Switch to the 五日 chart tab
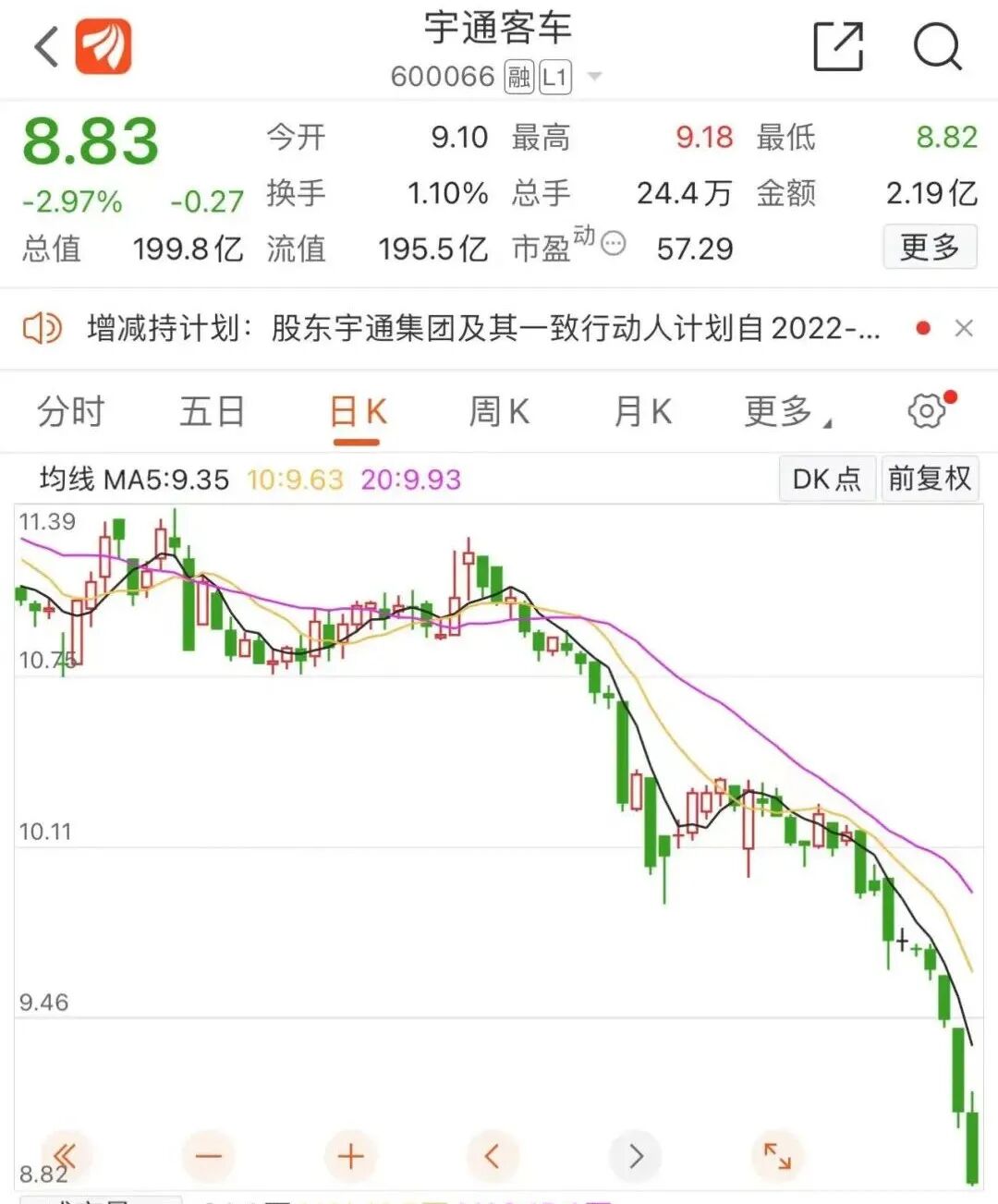The image size is (998, 1204). click(x=213, y=411)
